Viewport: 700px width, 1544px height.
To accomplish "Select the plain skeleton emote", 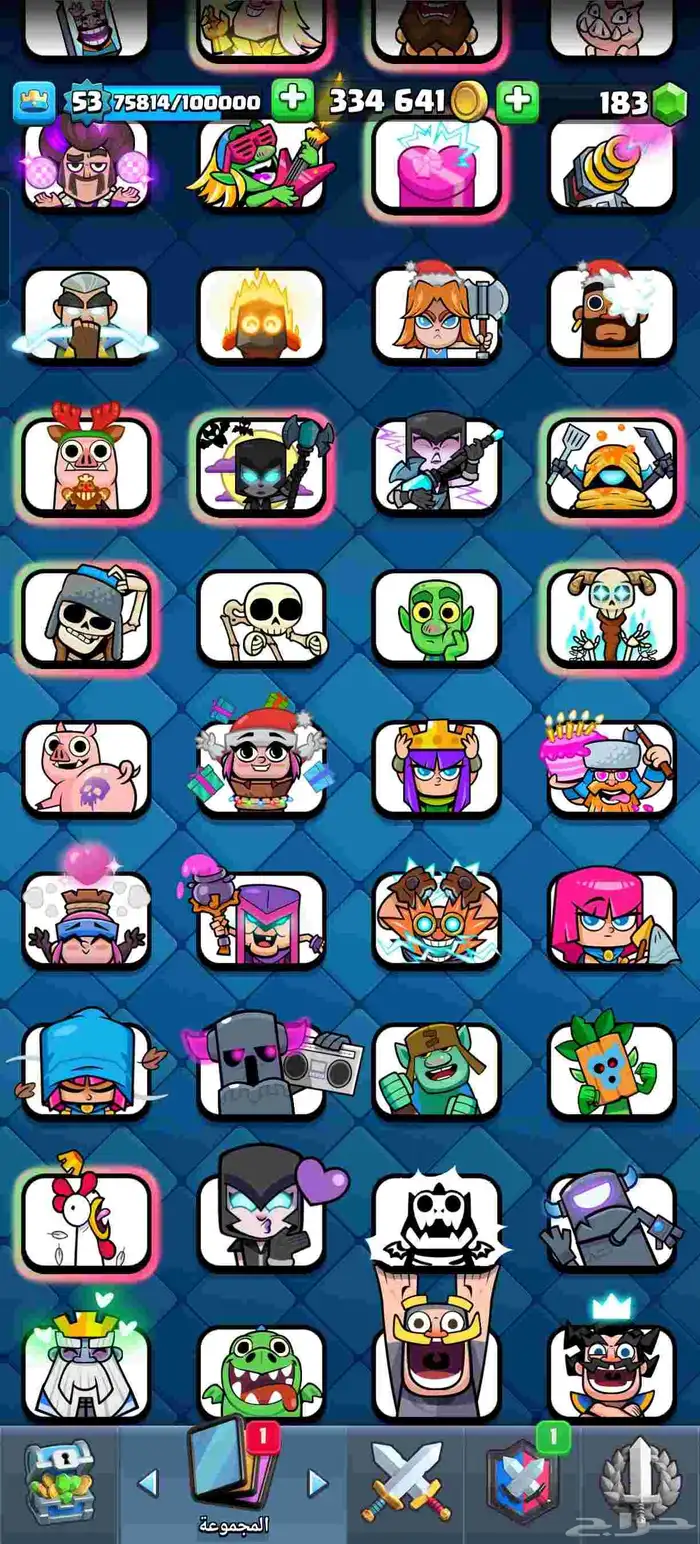I will 261,618.
